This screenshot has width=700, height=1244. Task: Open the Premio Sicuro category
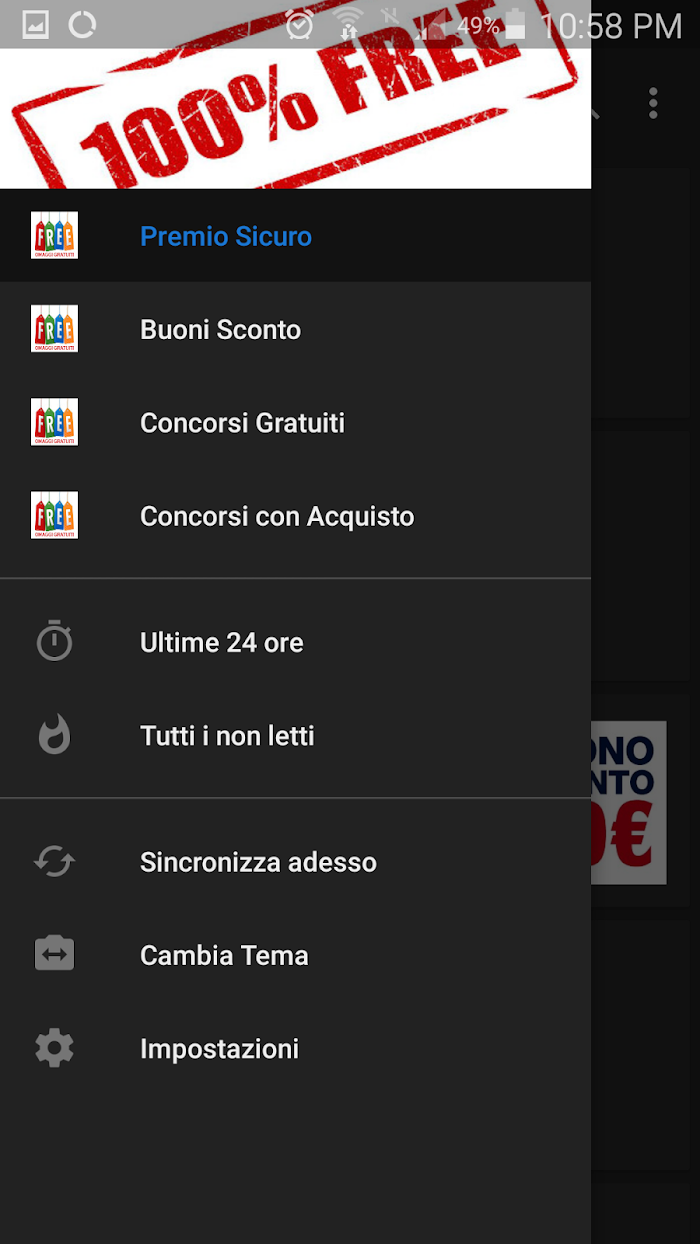click(x=295, y=236)
